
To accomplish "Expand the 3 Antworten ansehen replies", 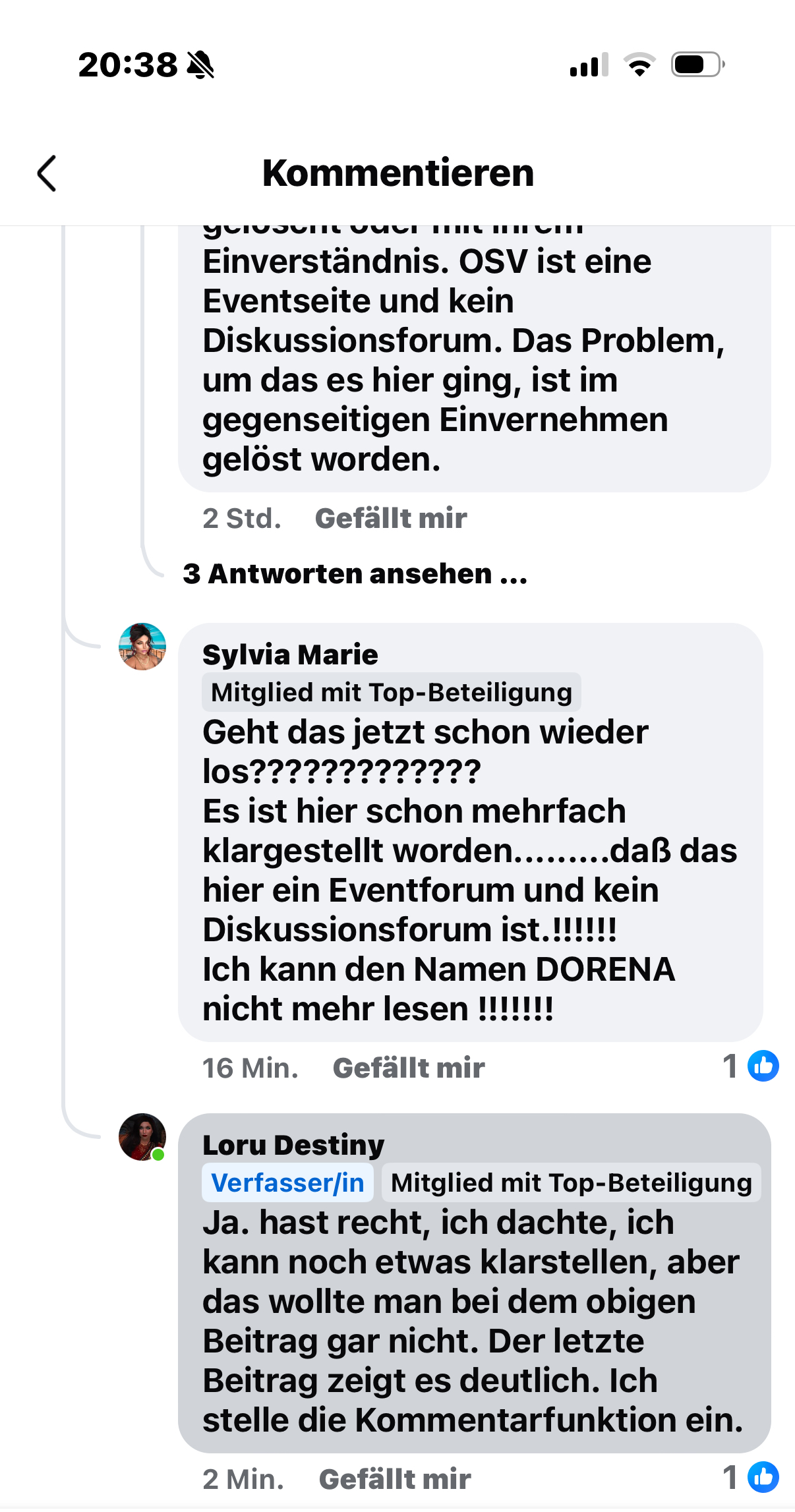I will click(x=355, y=574).
